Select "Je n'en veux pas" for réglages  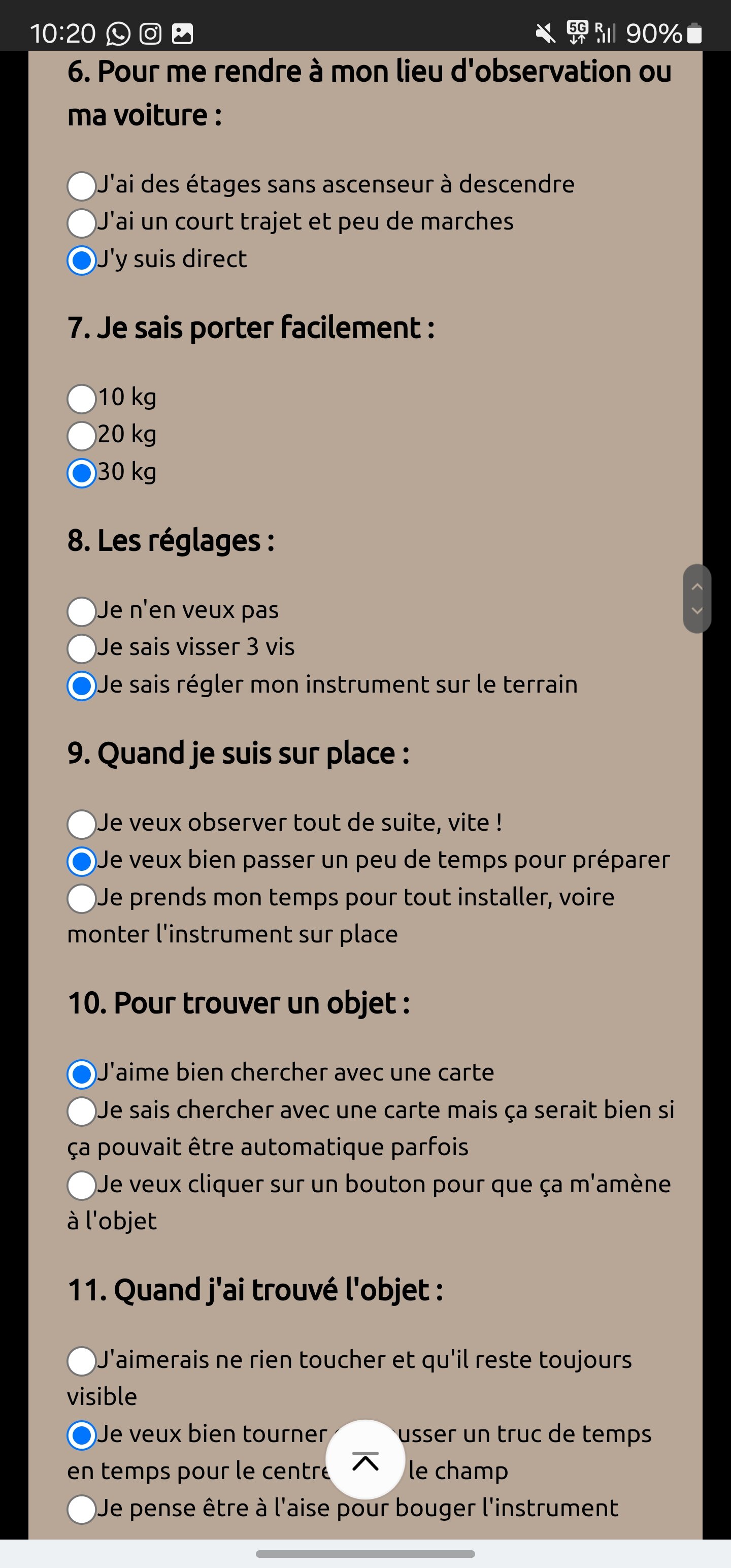82,611
